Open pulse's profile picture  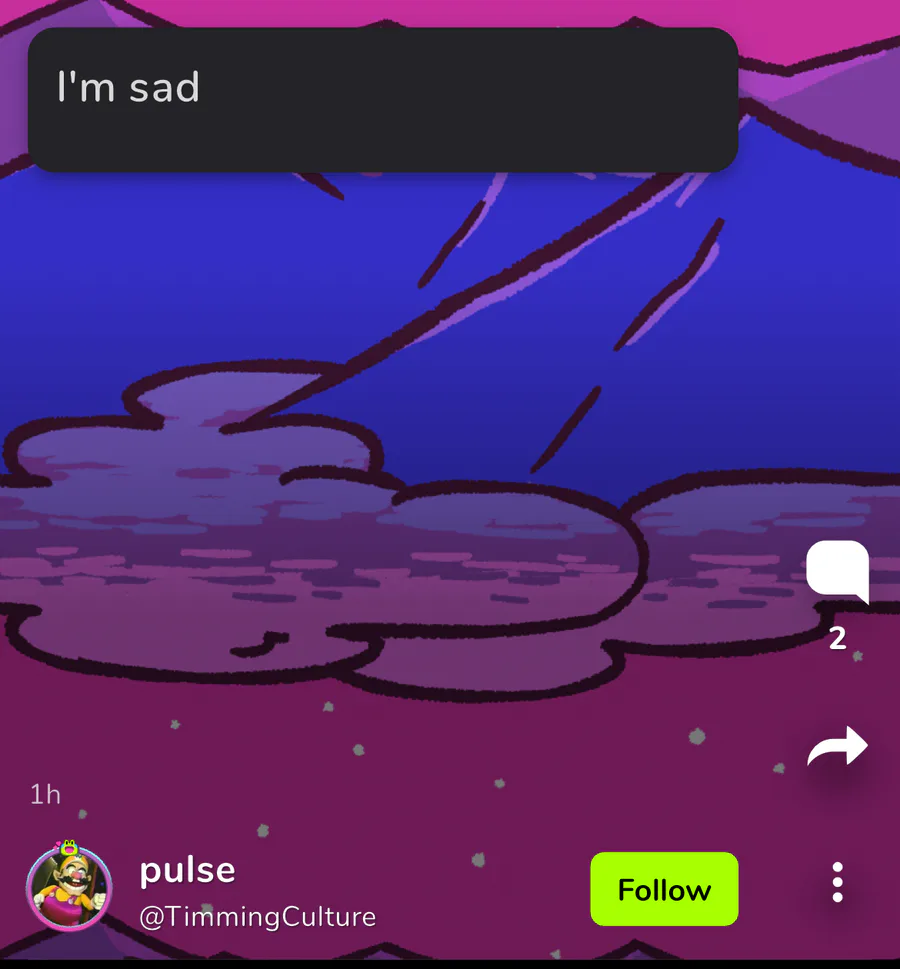tap(69, 888)
